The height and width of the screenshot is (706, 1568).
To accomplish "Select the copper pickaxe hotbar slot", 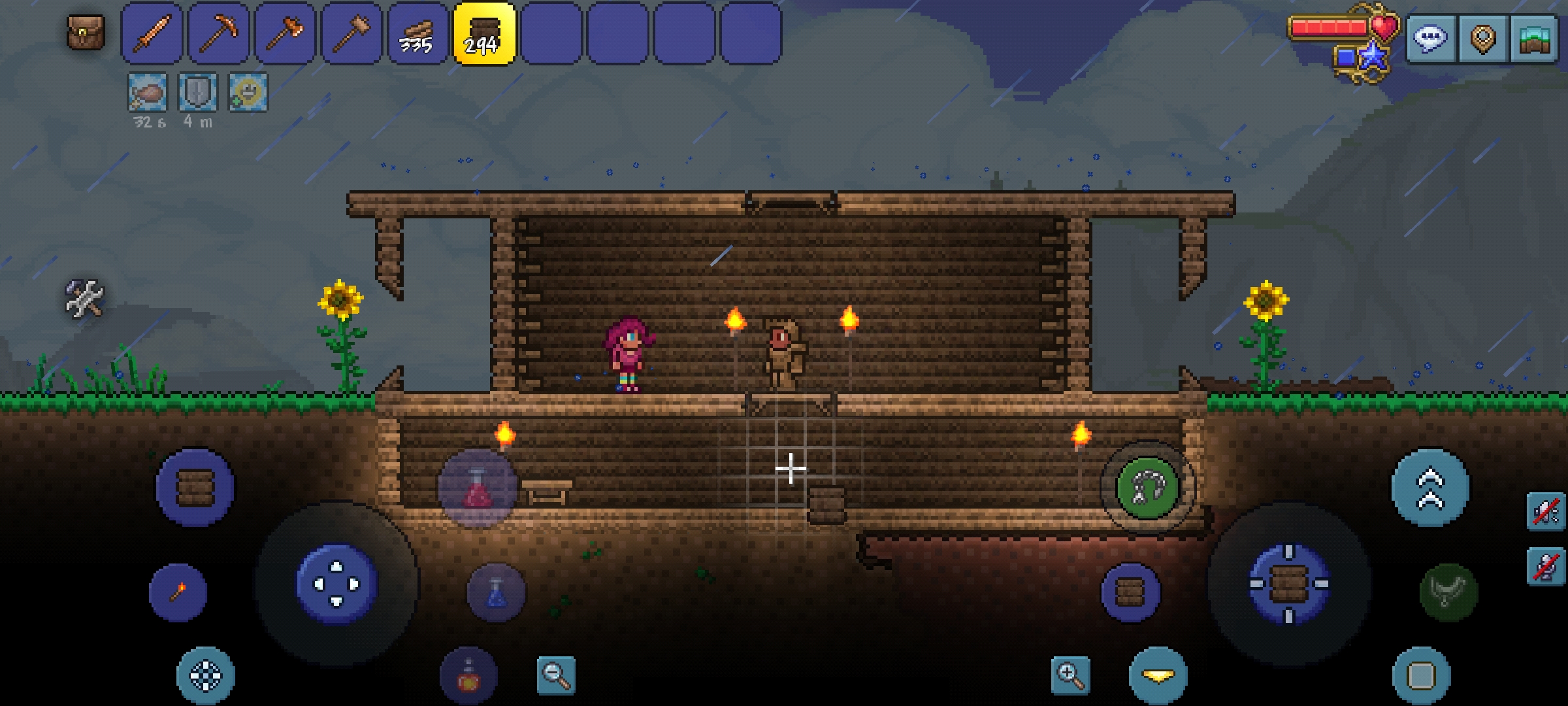I will 219,33.
